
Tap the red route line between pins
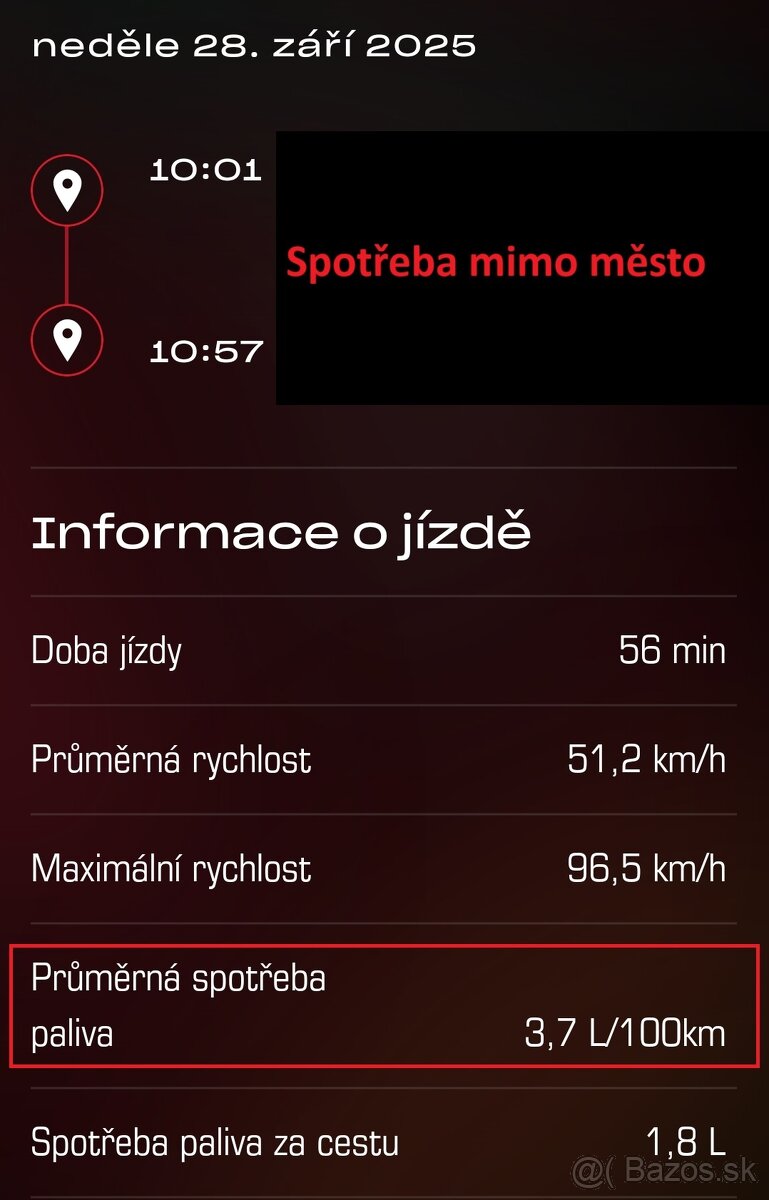(68, 264)
